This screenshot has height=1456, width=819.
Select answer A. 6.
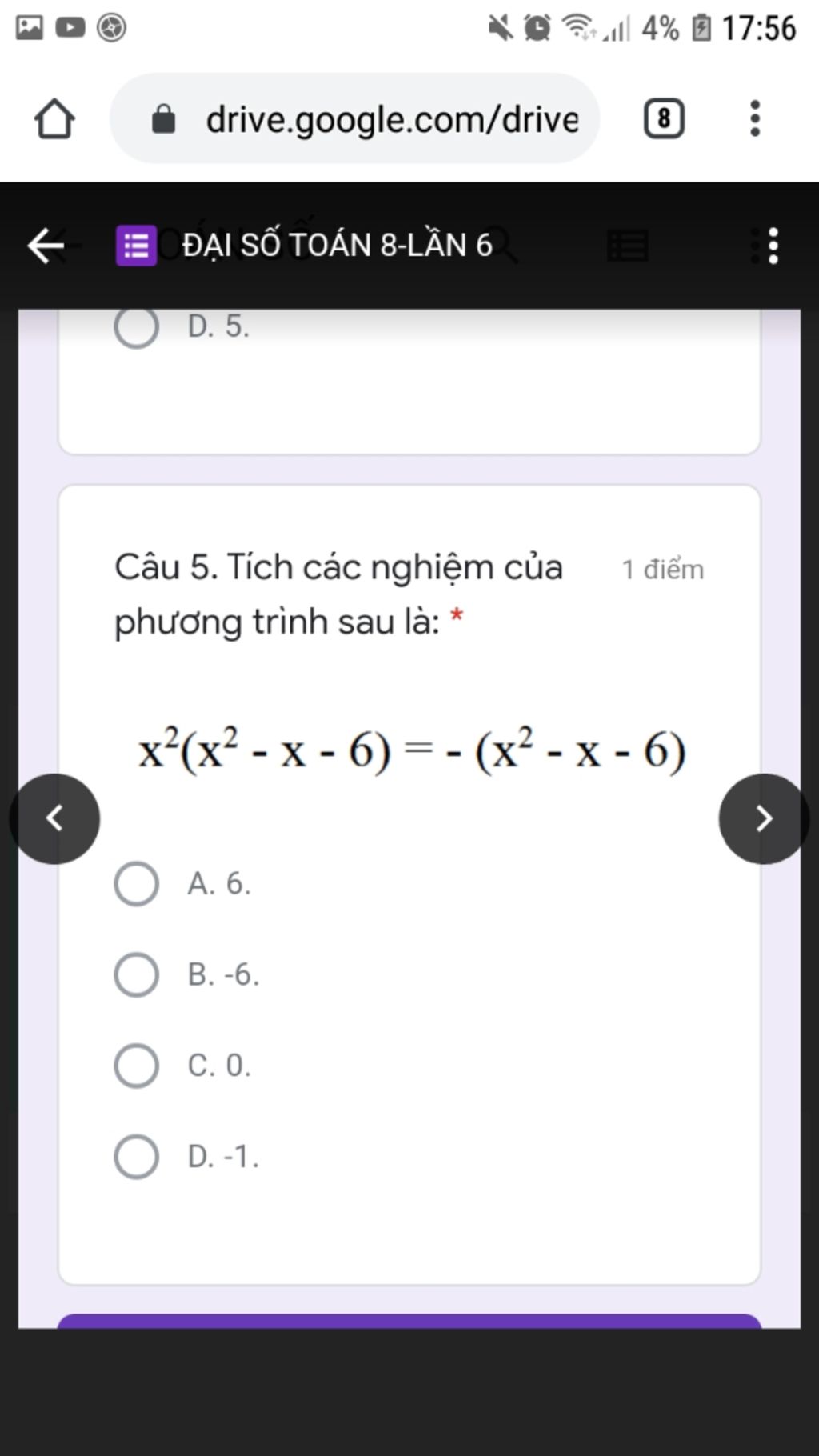coord(136,884)
